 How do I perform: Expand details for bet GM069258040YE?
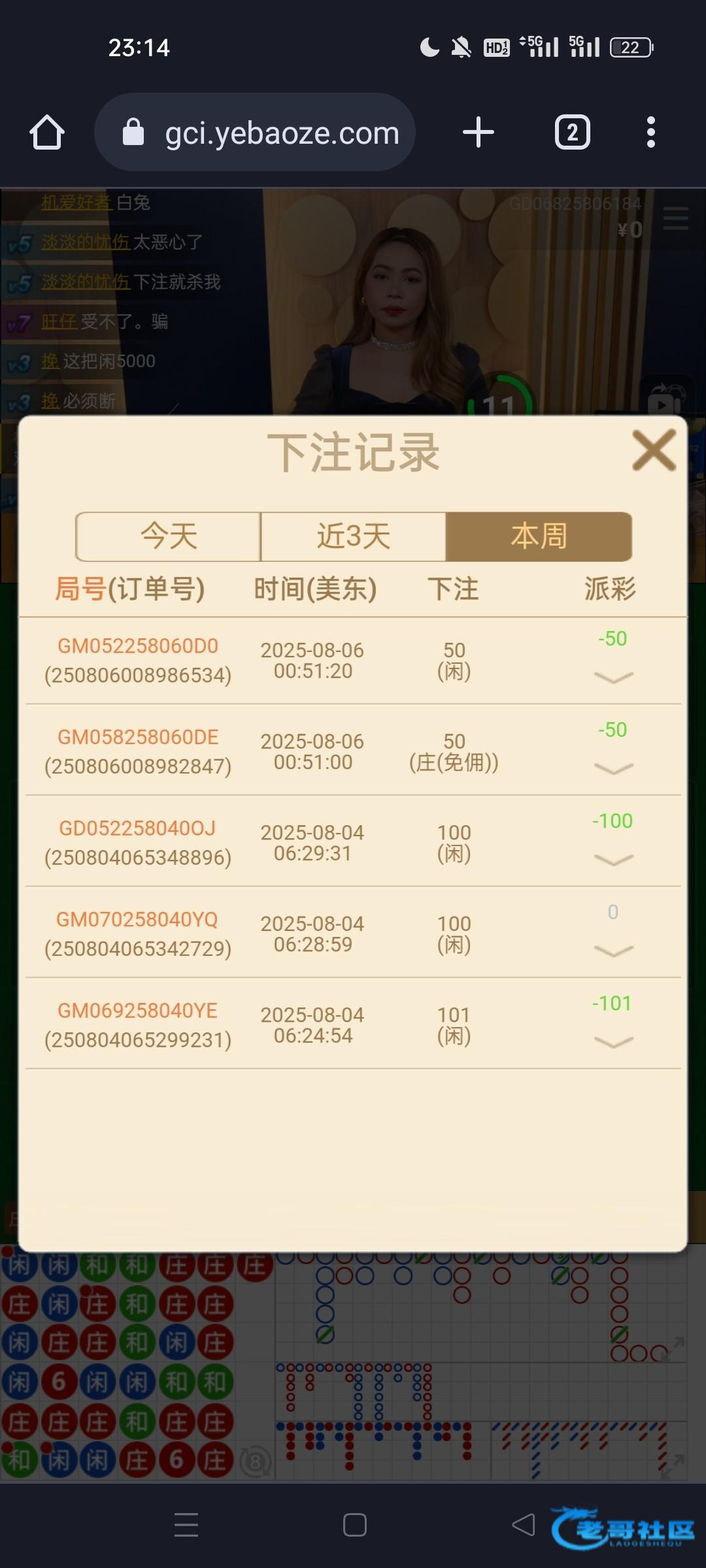tap(613, 1042)
